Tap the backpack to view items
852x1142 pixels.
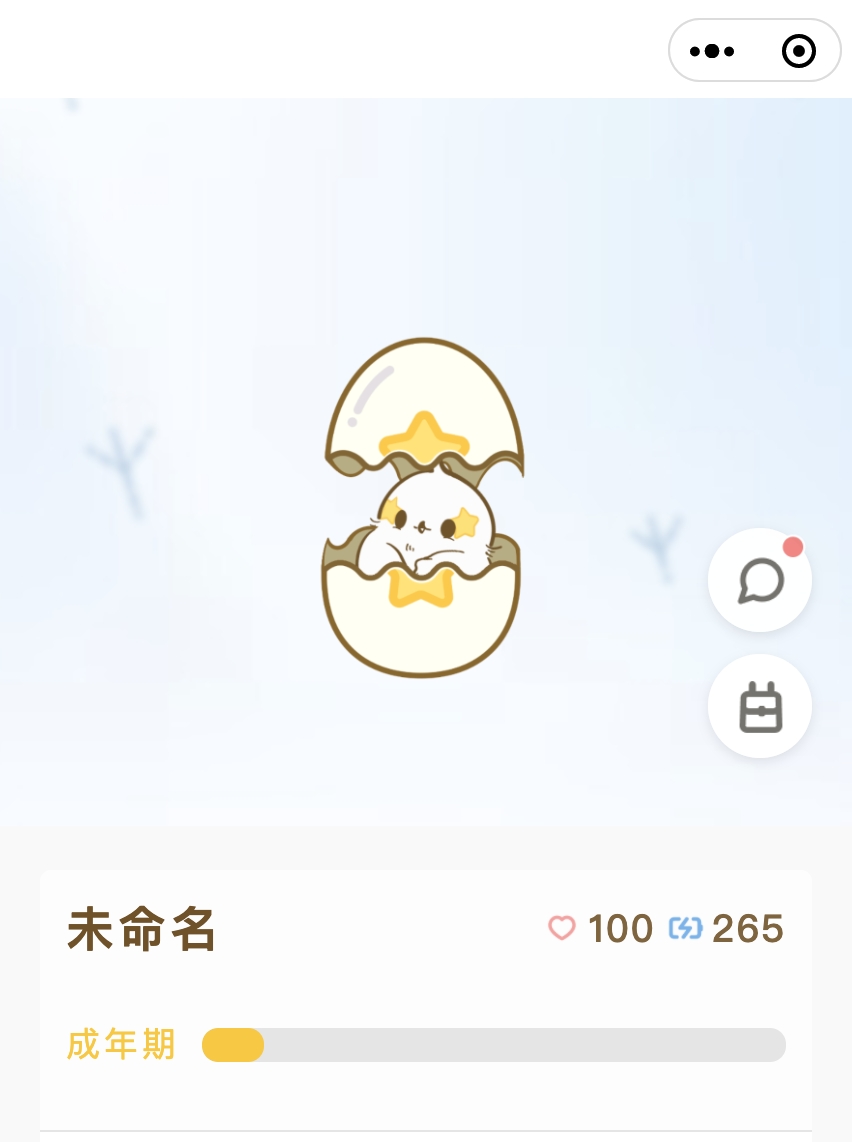[x=760, y=706]
